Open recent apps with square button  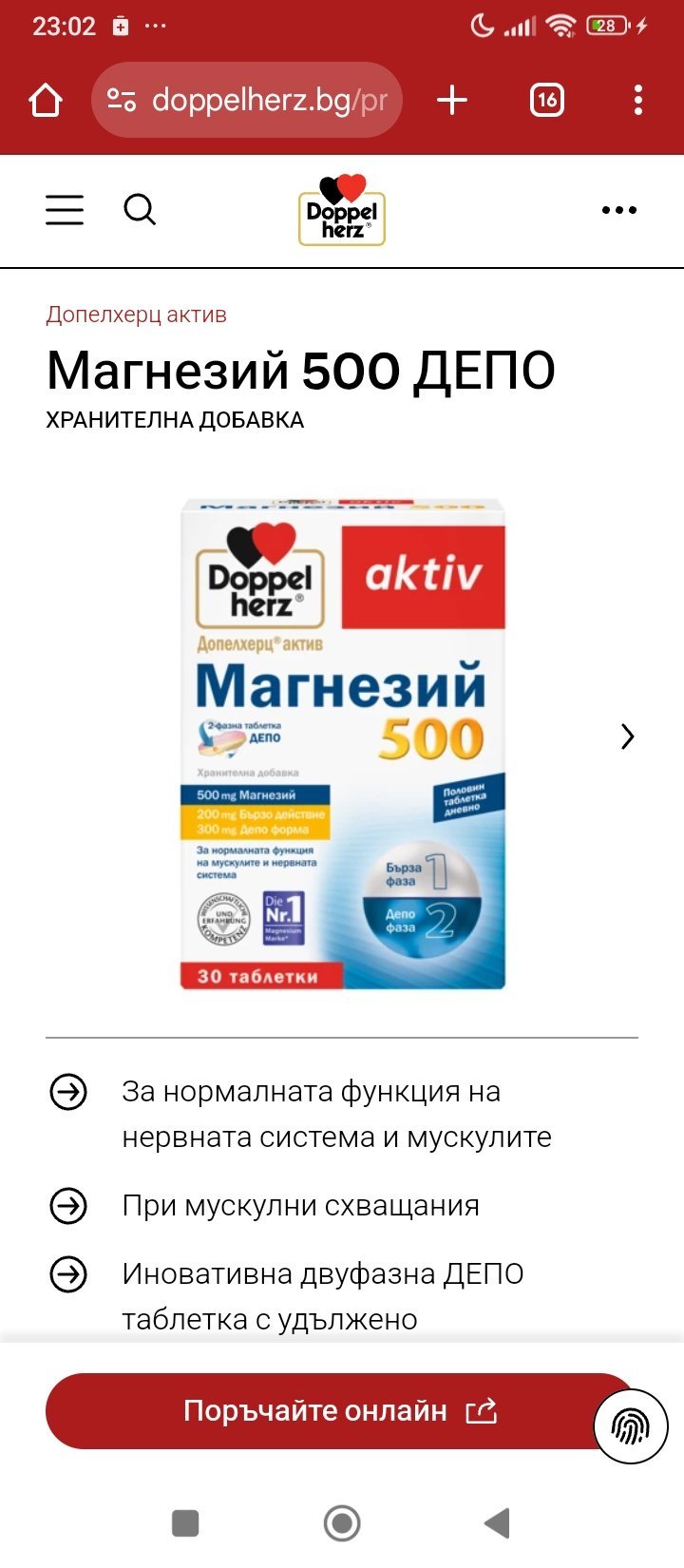tap(185, 1523)
